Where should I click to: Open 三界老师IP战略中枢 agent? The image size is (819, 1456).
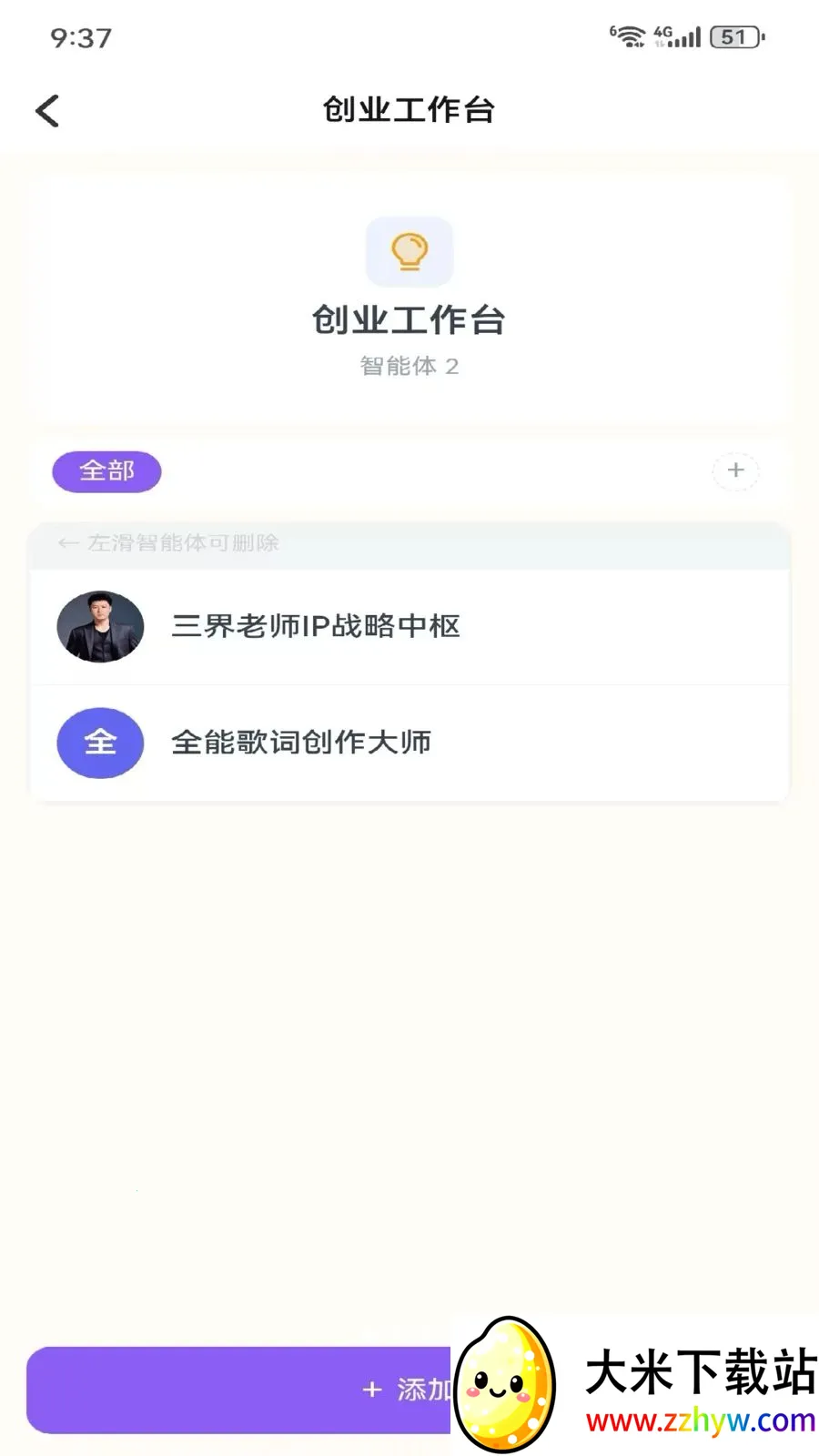point(409,627)
